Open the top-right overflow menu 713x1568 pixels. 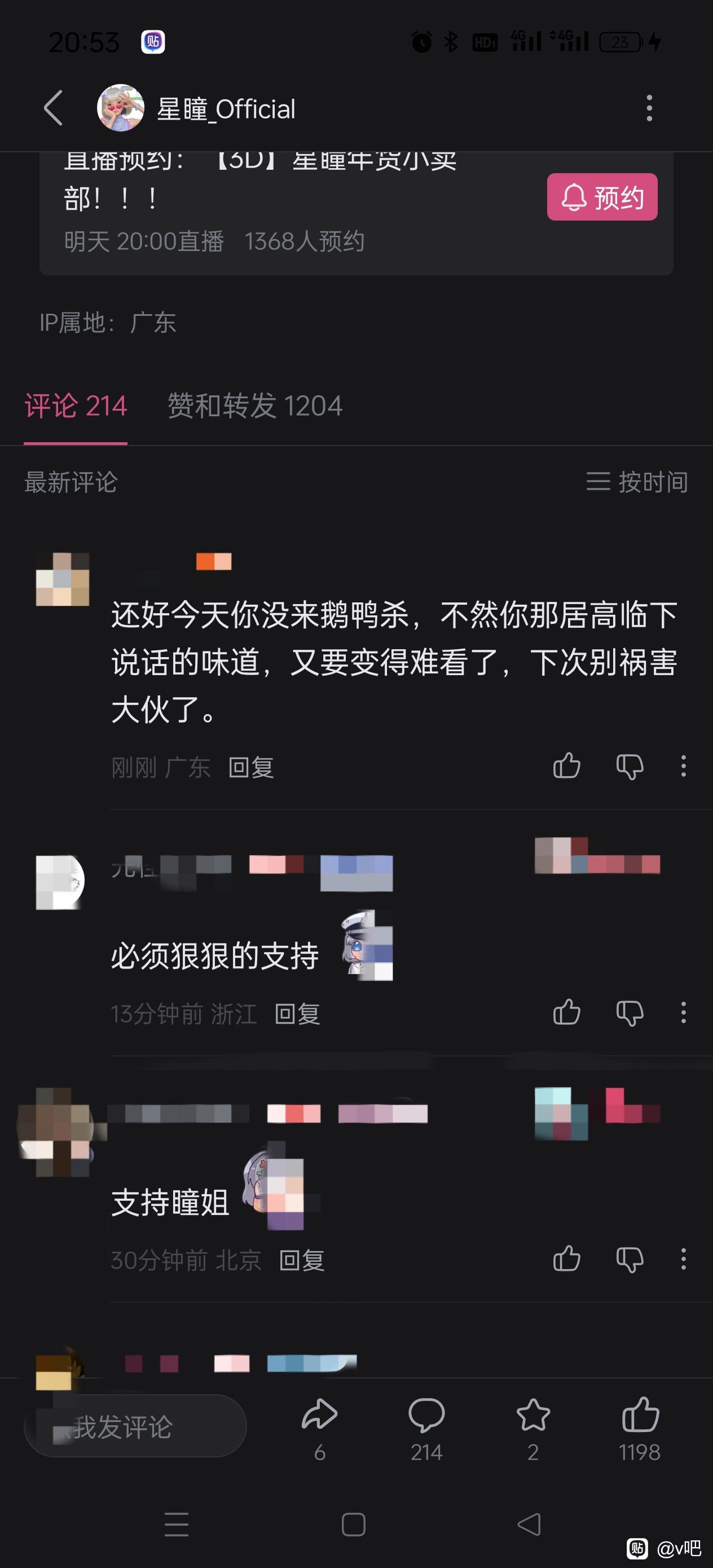649,108
